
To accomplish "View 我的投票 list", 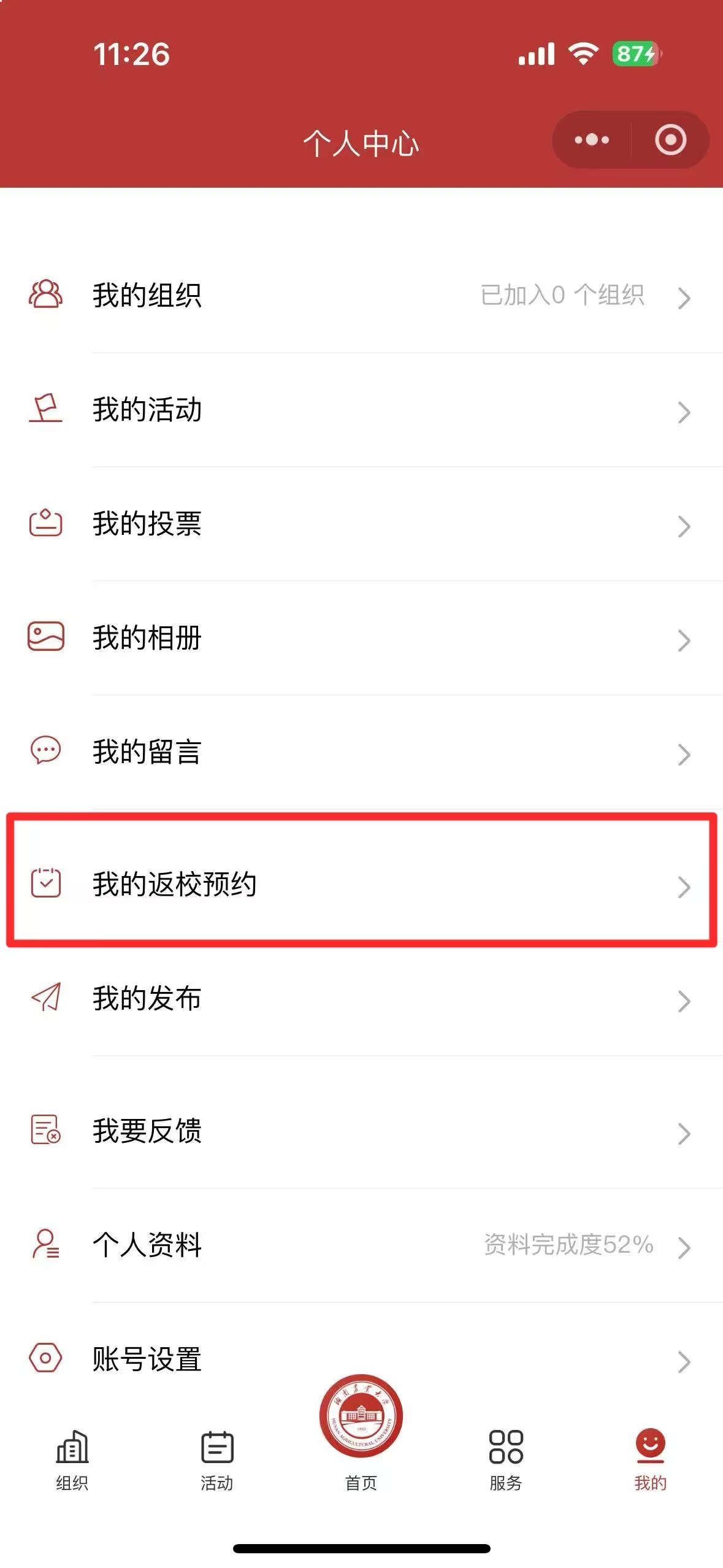I will tap(362, 524).
